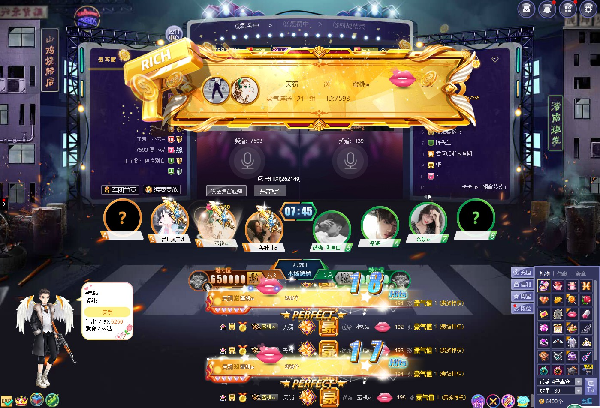Take the empty green question-mark seat on the far right

pos(475,216)
